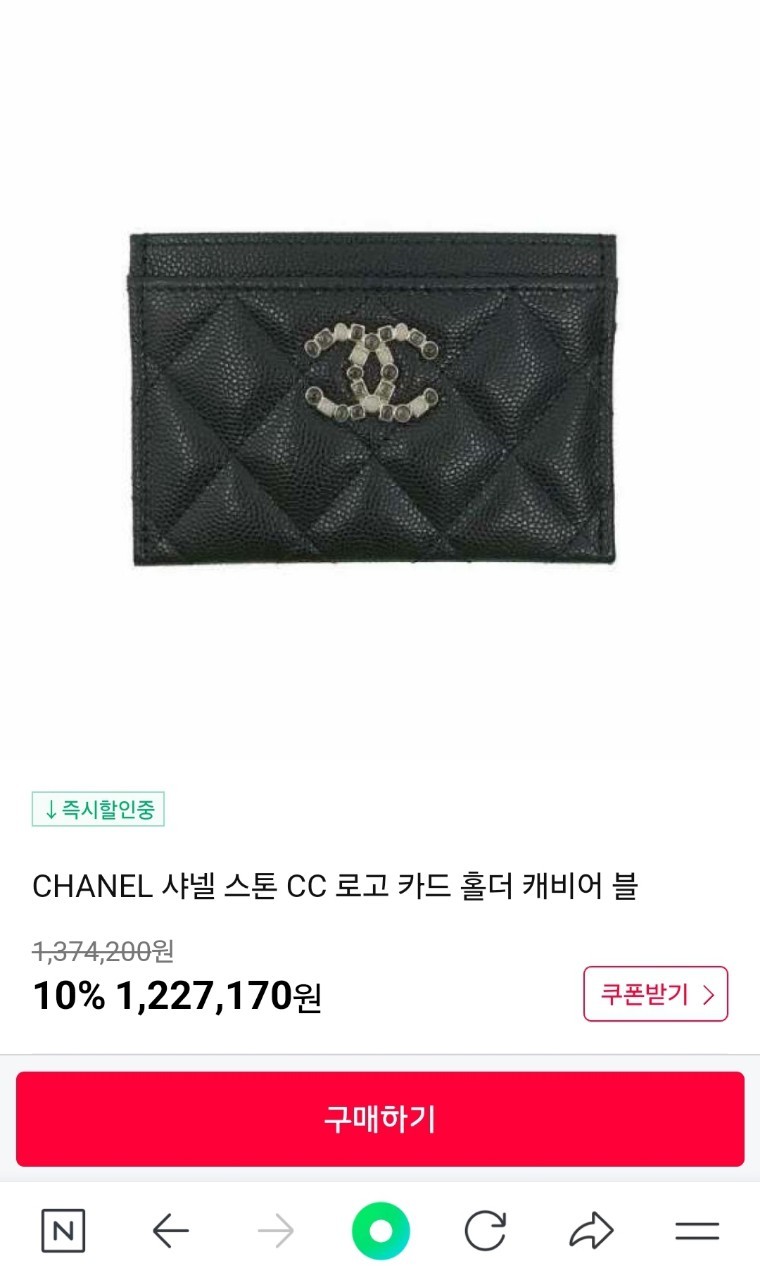Get the coupon via 쿠폰받기

click(x=655, y=994)
